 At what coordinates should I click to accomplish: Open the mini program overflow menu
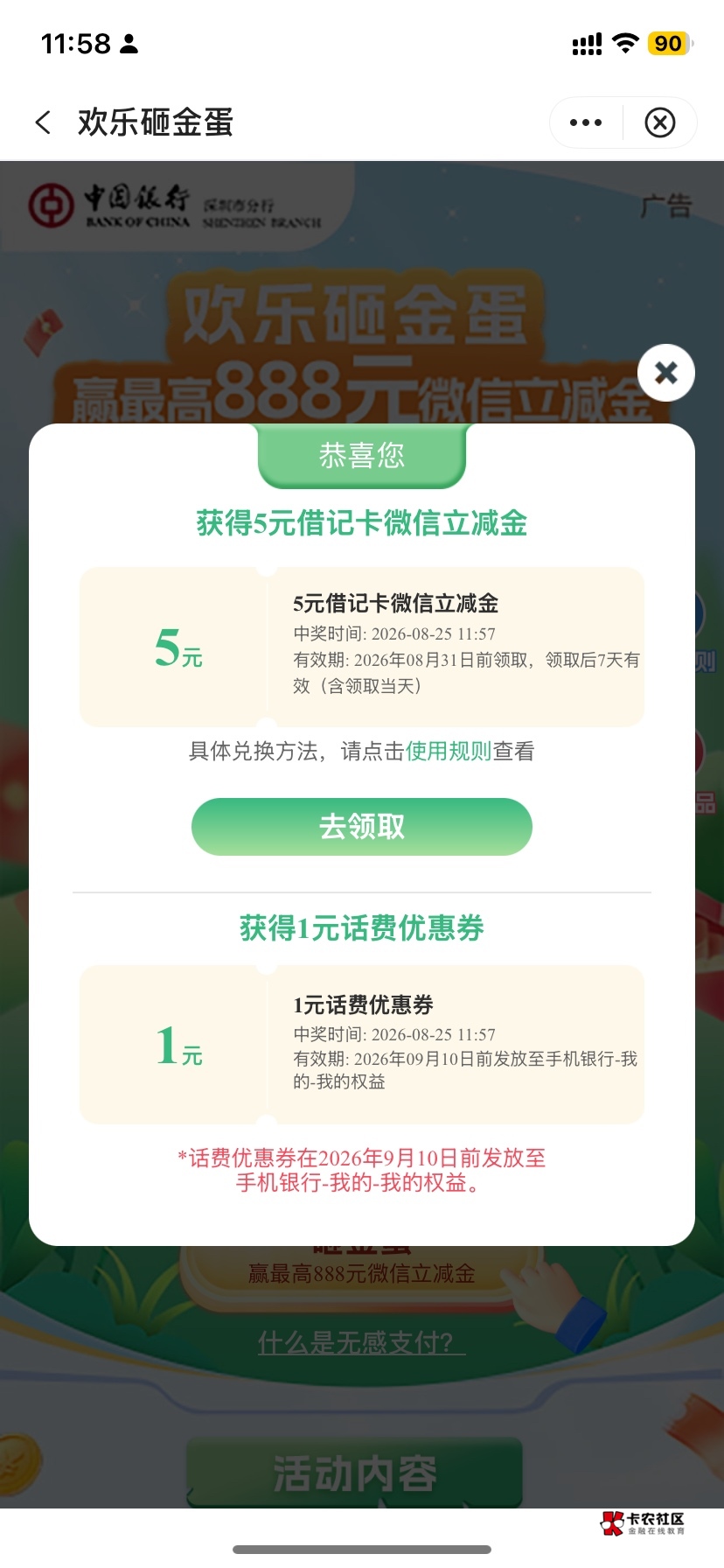[x=586, y=122]
